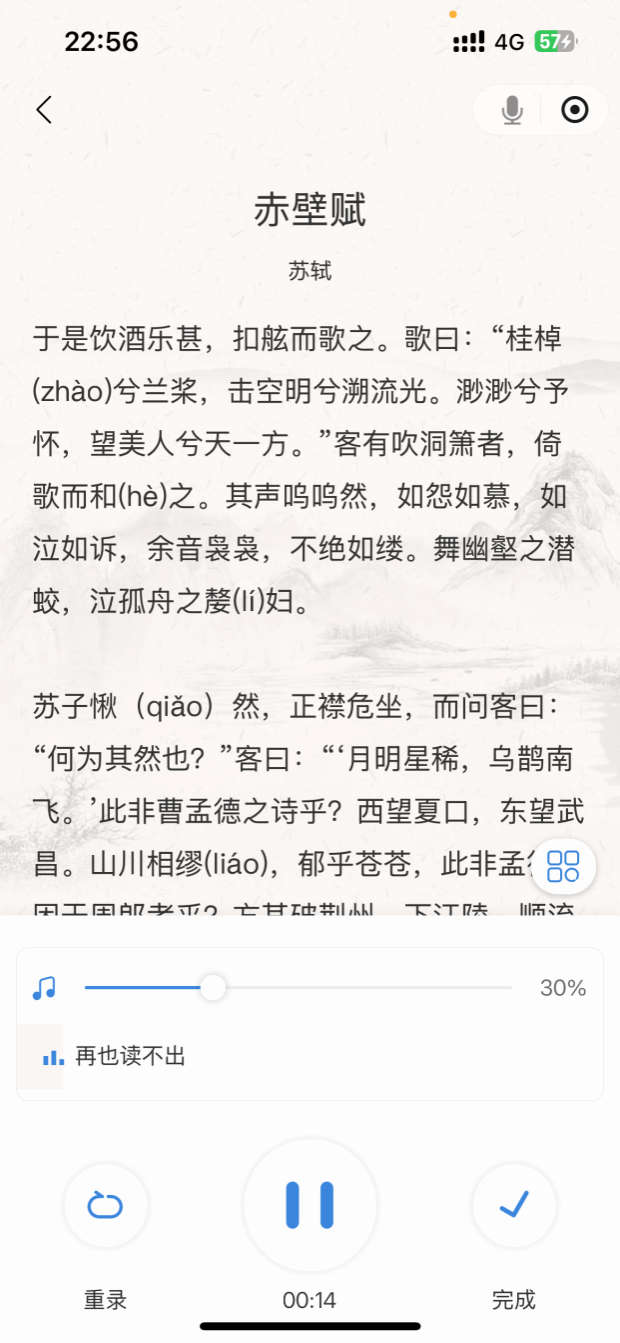This screenshot has height=1343, width=620.
Task: Go back using the top-left arrow
Action: pos(44,110)
